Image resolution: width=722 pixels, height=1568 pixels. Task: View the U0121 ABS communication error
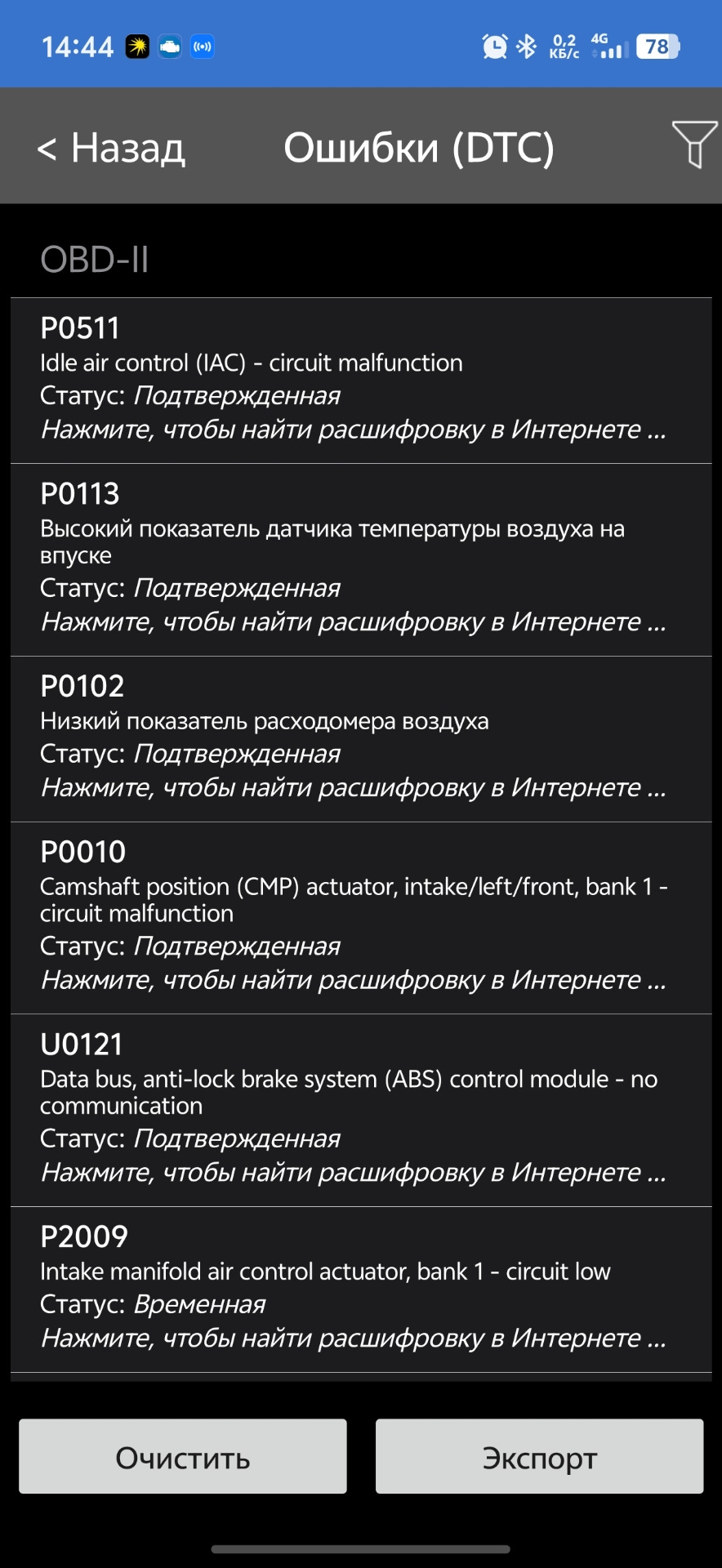coord(361,1111)
